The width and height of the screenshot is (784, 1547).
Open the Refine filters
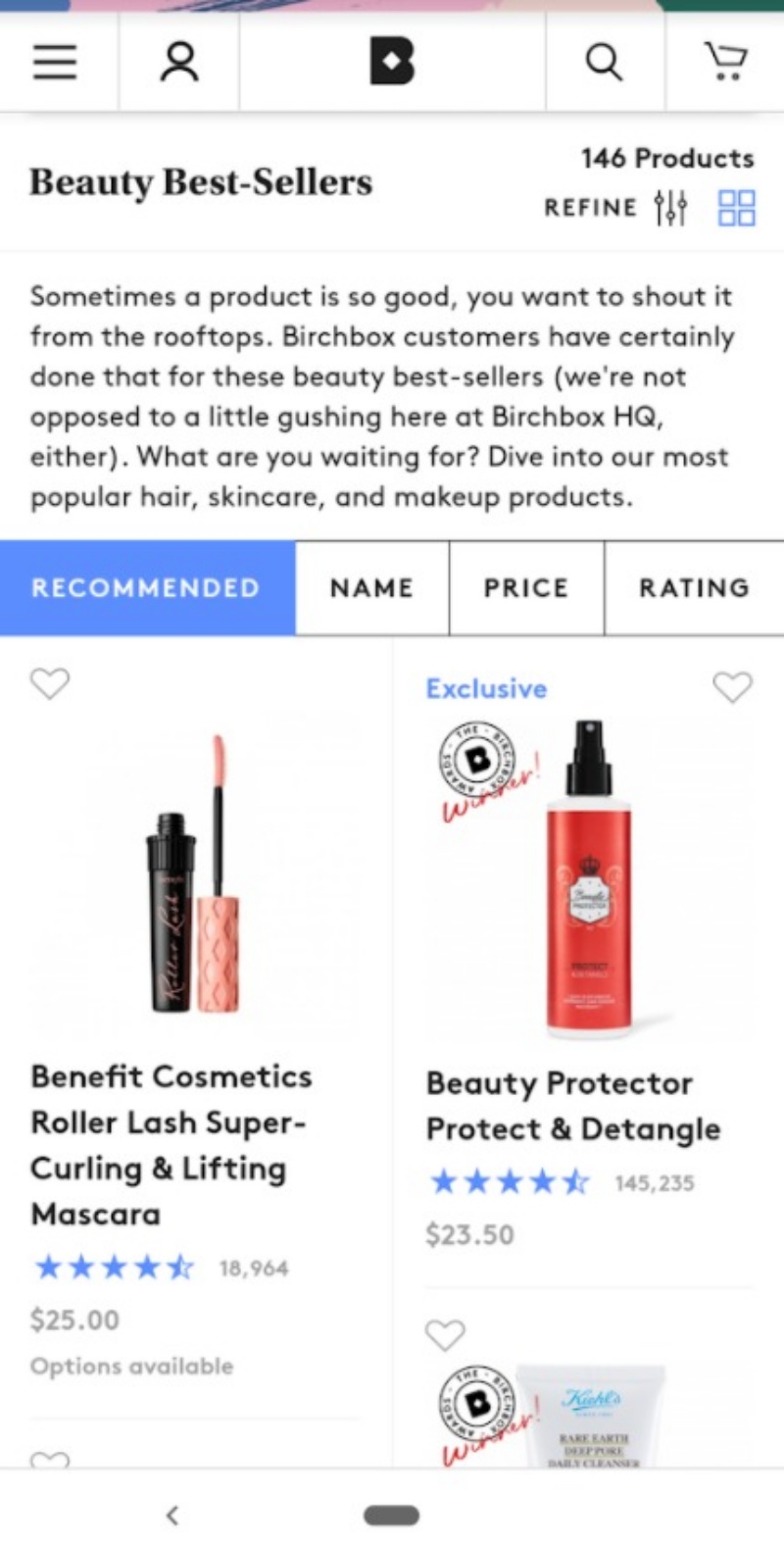615,208
